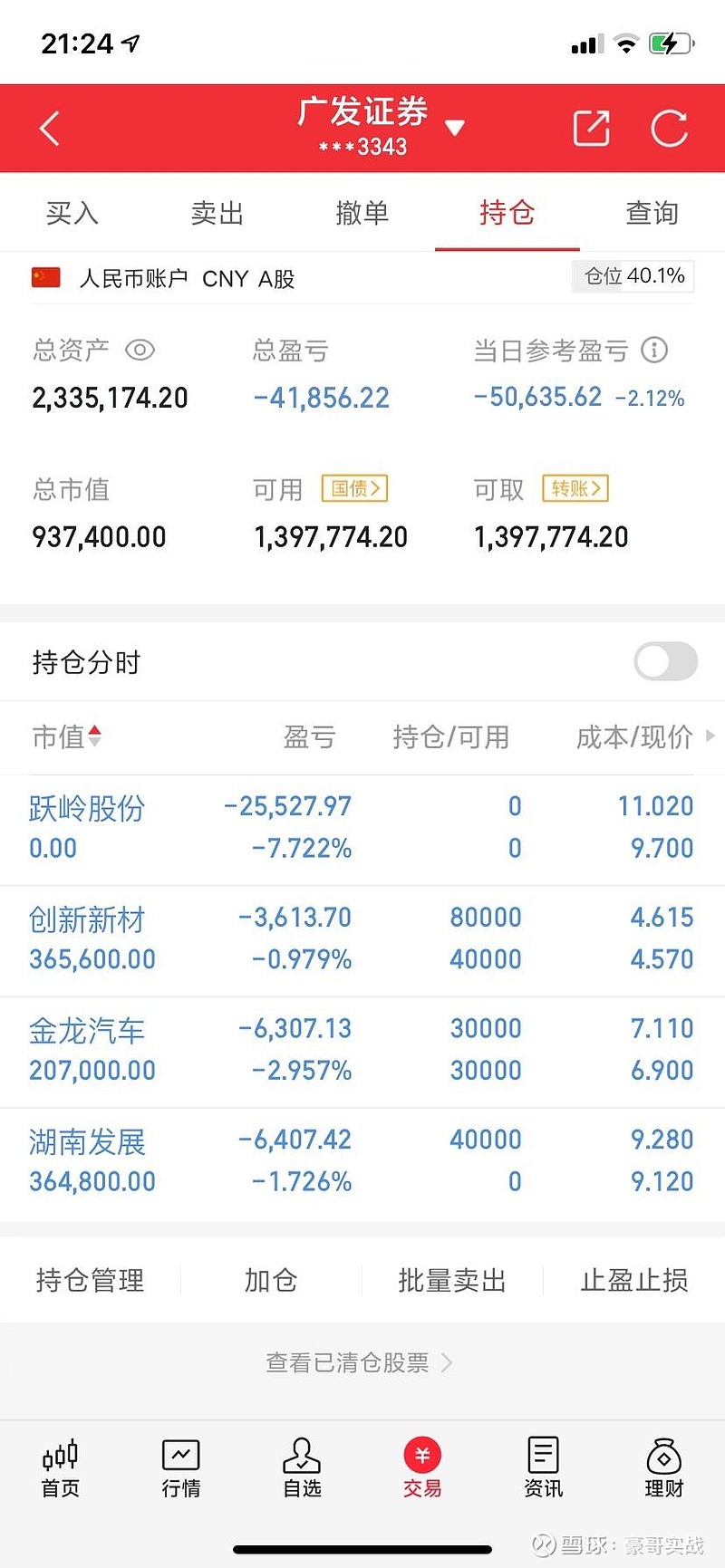Switch to the 卖出 tab
This screenshot has height=1568, width=725.
(x=217, y=213)
